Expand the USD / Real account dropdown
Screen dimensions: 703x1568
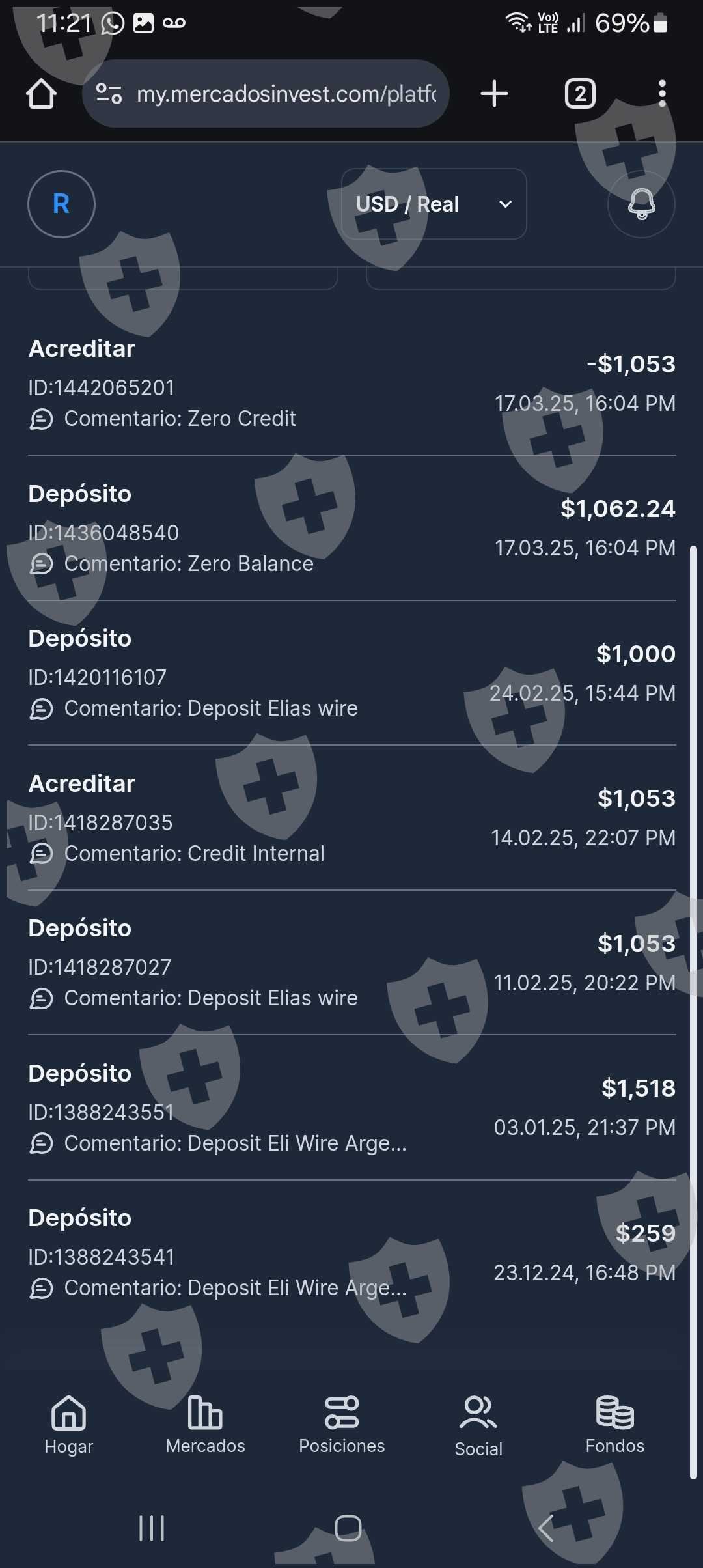434,204
